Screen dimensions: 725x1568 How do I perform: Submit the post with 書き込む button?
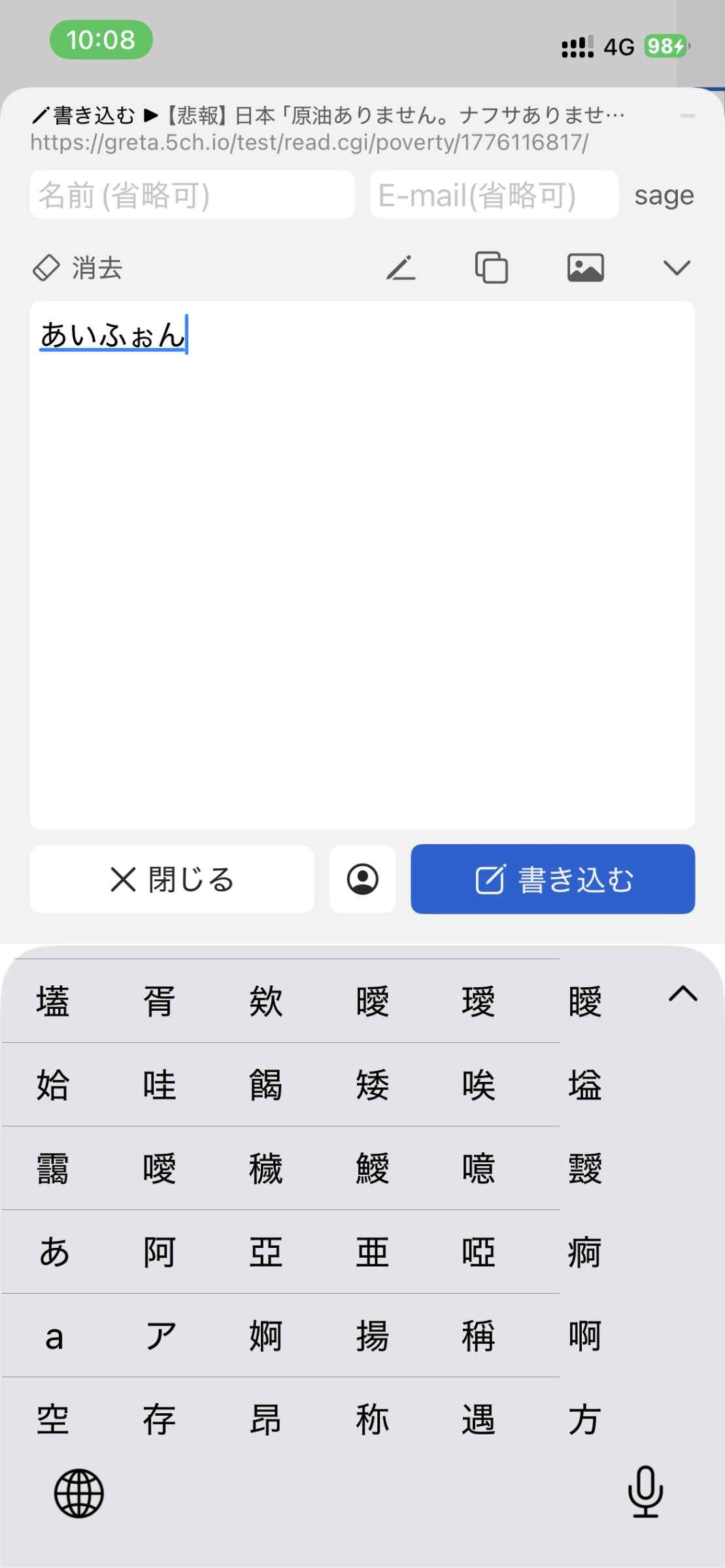(552, 879)
